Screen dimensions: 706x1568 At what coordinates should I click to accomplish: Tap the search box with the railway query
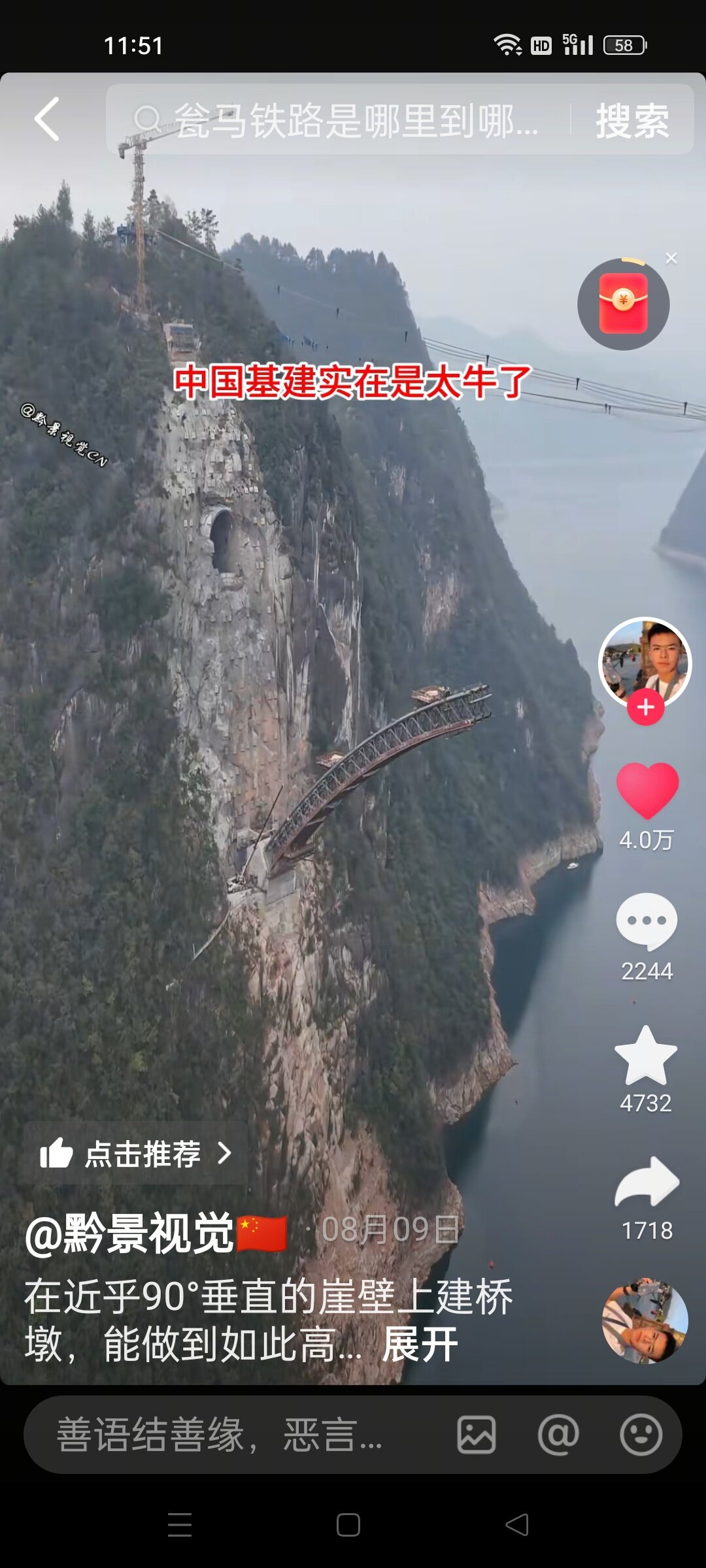(x=353, y=120)
